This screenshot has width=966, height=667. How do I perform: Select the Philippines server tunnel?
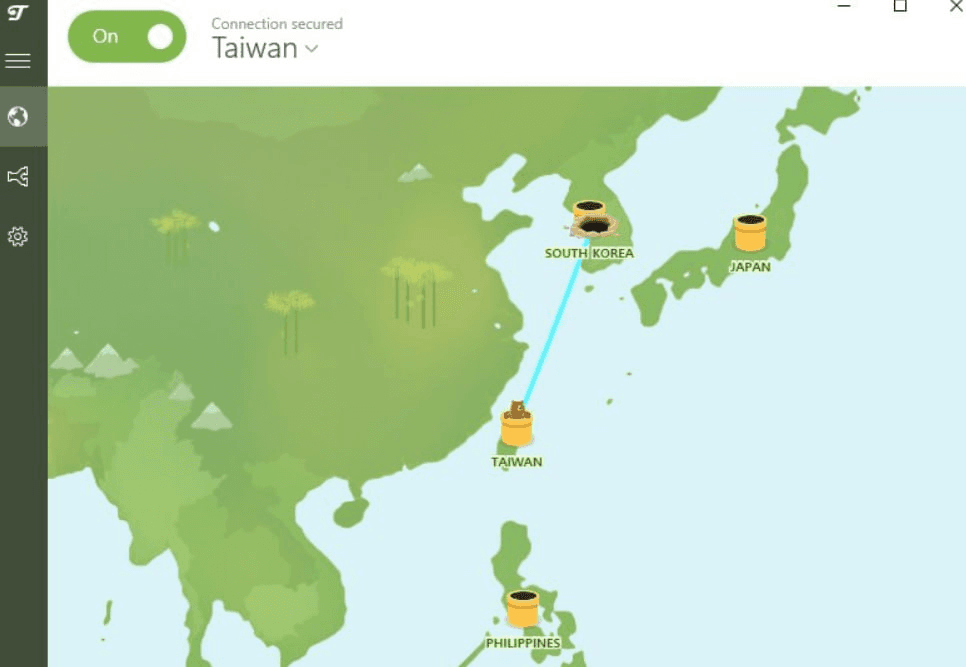point(522,609)
